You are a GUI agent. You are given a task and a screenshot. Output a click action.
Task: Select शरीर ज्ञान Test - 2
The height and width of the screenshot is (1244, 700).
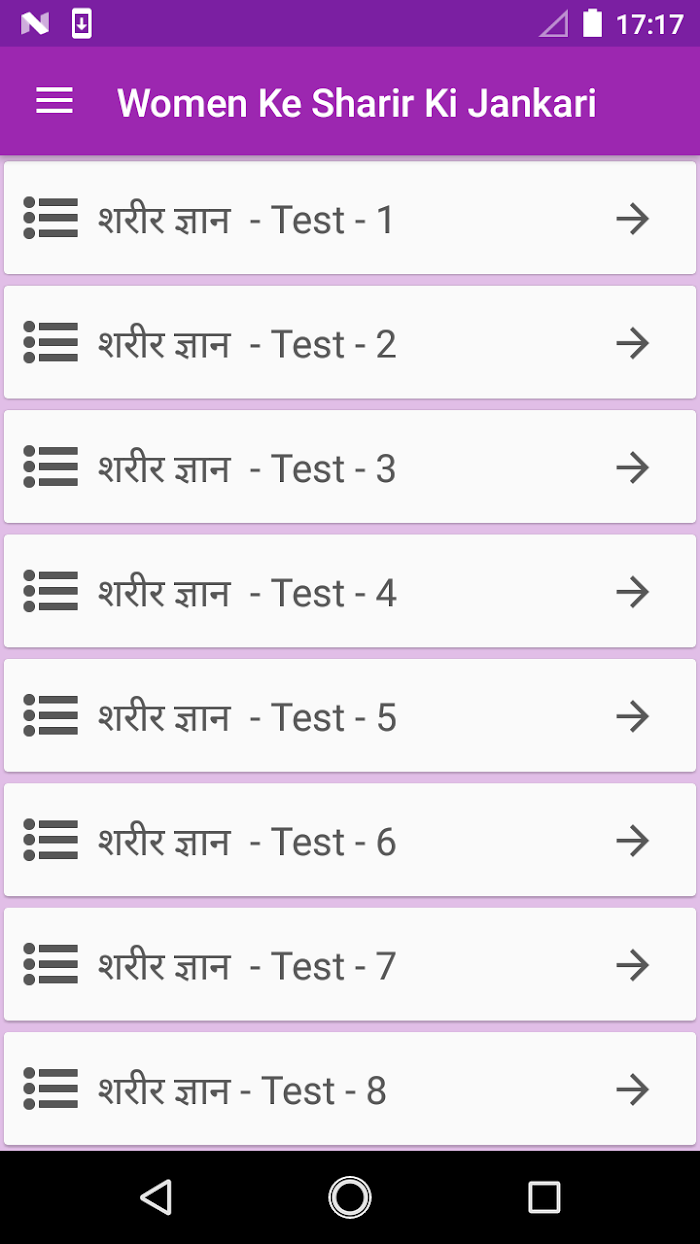[x=350, y=343]
